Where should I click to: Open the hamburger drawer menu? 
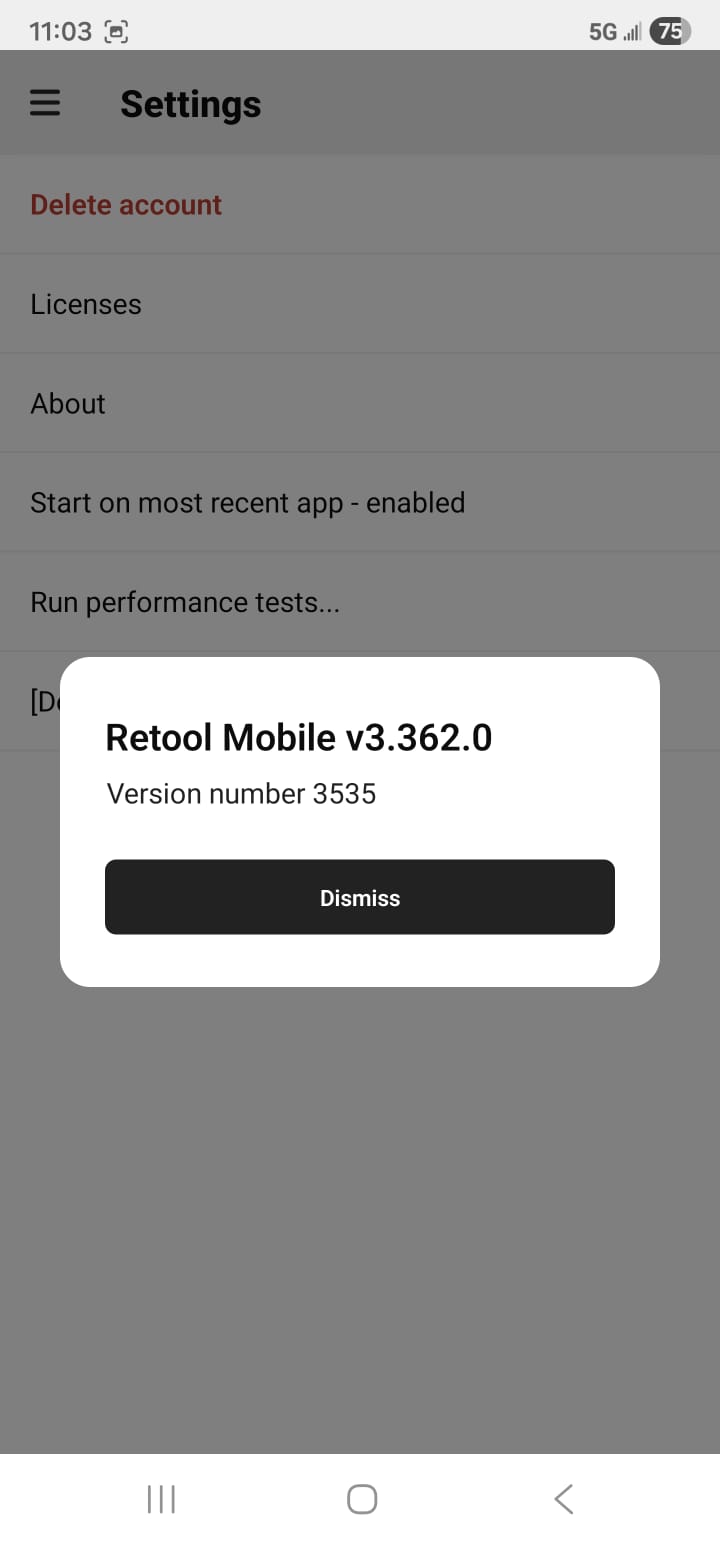45,103
